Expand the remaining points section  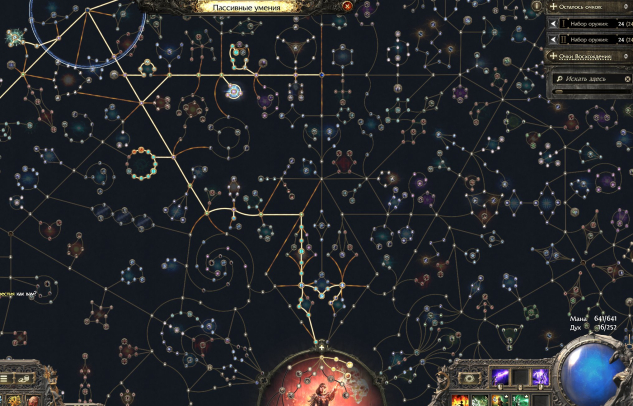click(x=554, y=6)
